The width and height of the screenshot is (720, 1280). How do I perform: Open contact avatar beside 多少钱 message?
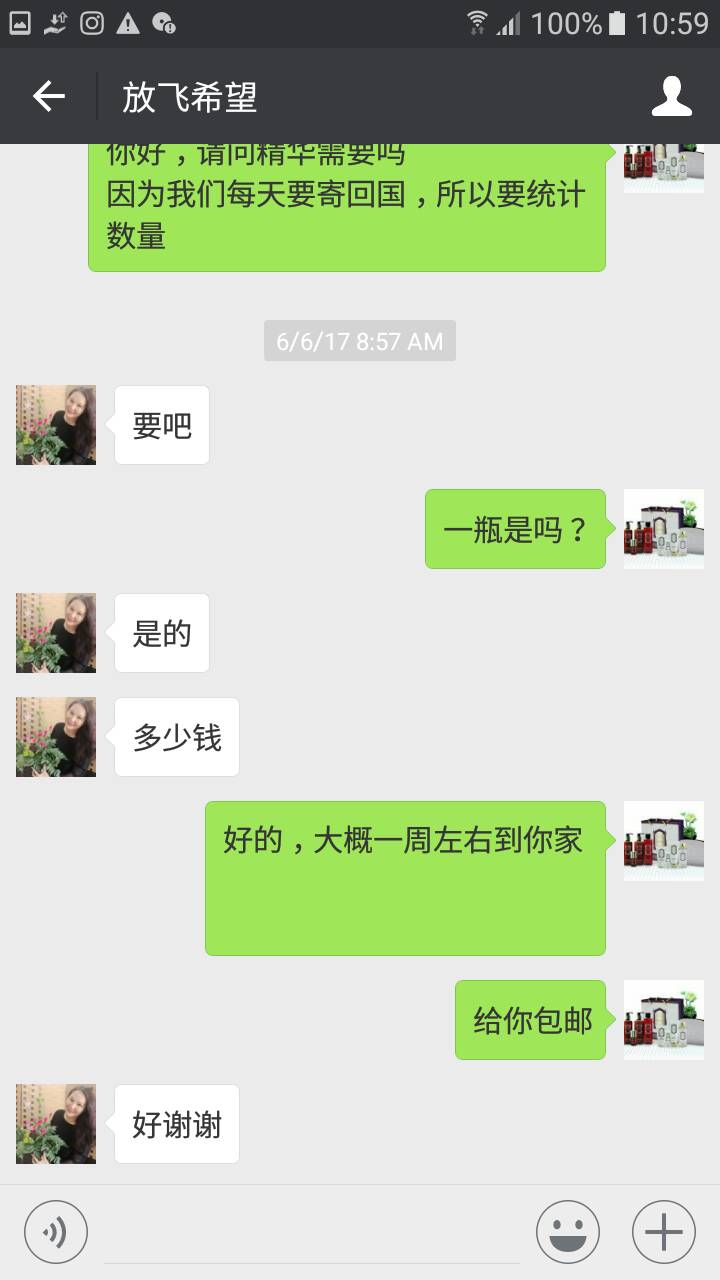(x=56, y=737)
